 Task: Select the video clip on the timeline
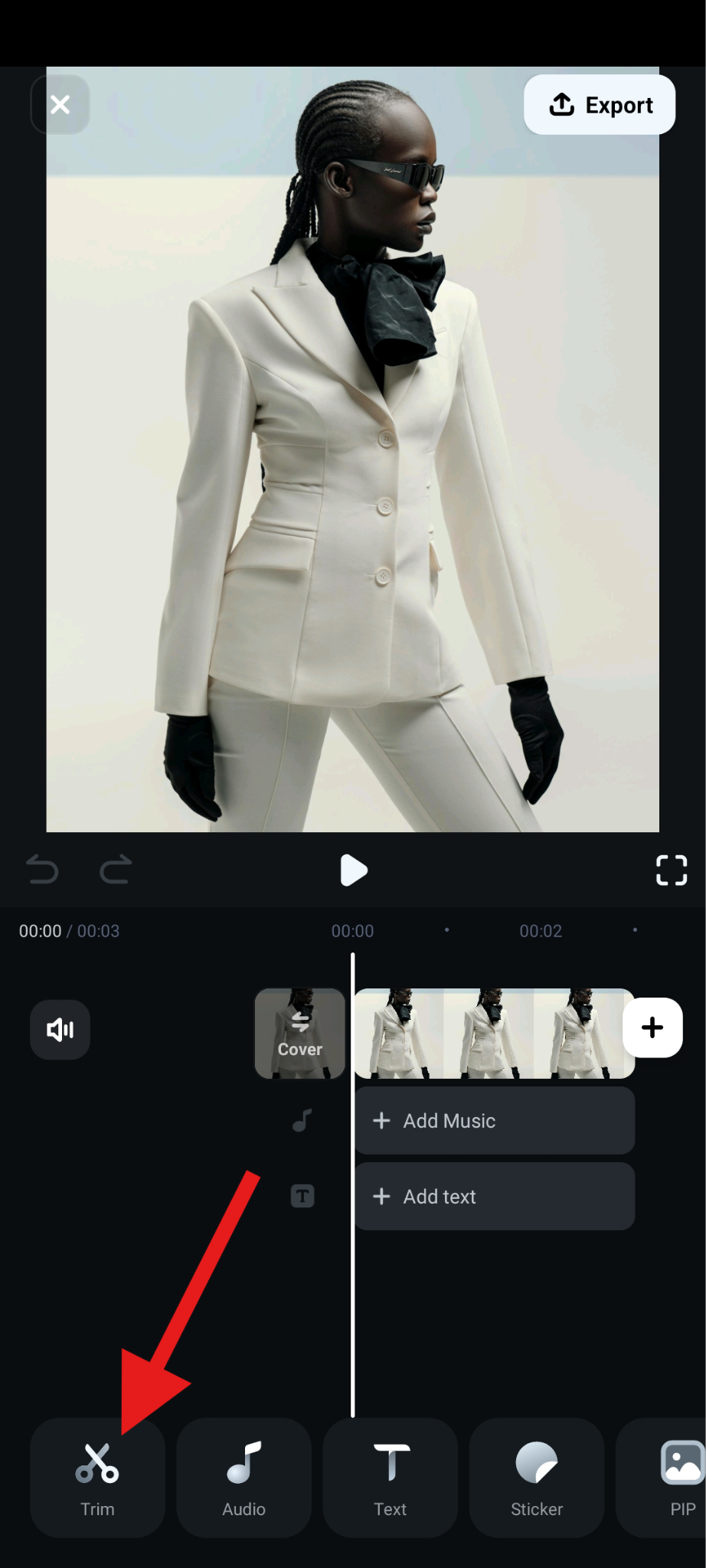click(x=494, y=1034)
